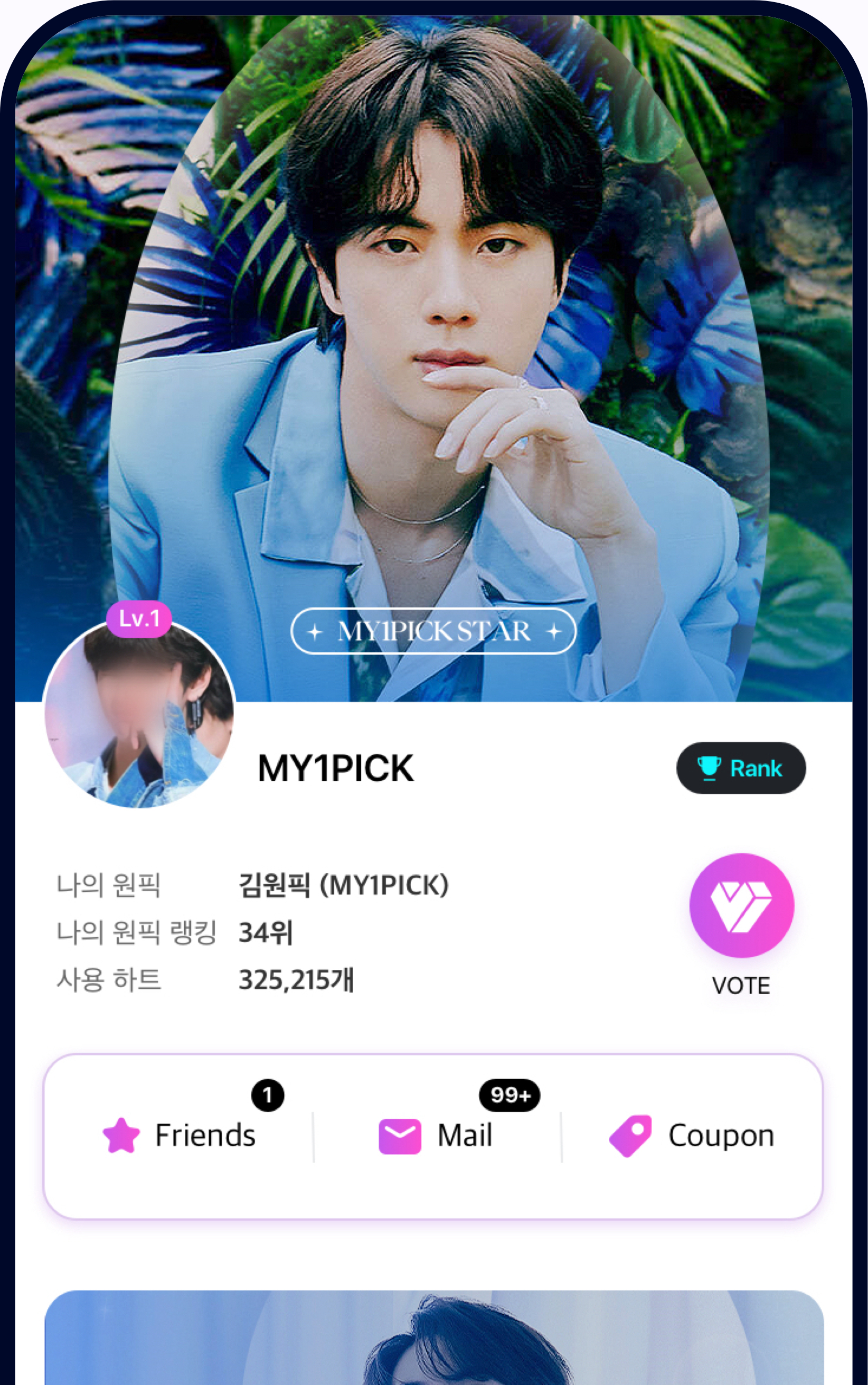The width and height of the screenshot is (868, 1385).
Task: Tap the VOTE heart button
Action: [741, 905]
